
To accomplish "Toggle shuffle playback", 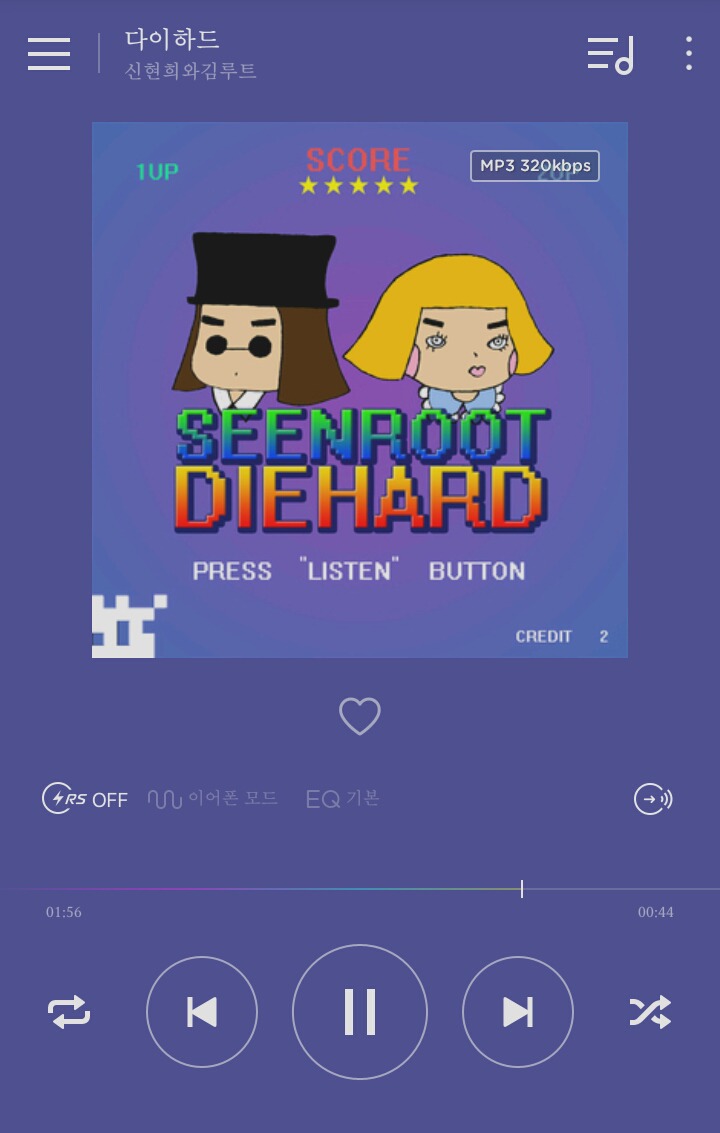I will click(x=650, y=1012).
